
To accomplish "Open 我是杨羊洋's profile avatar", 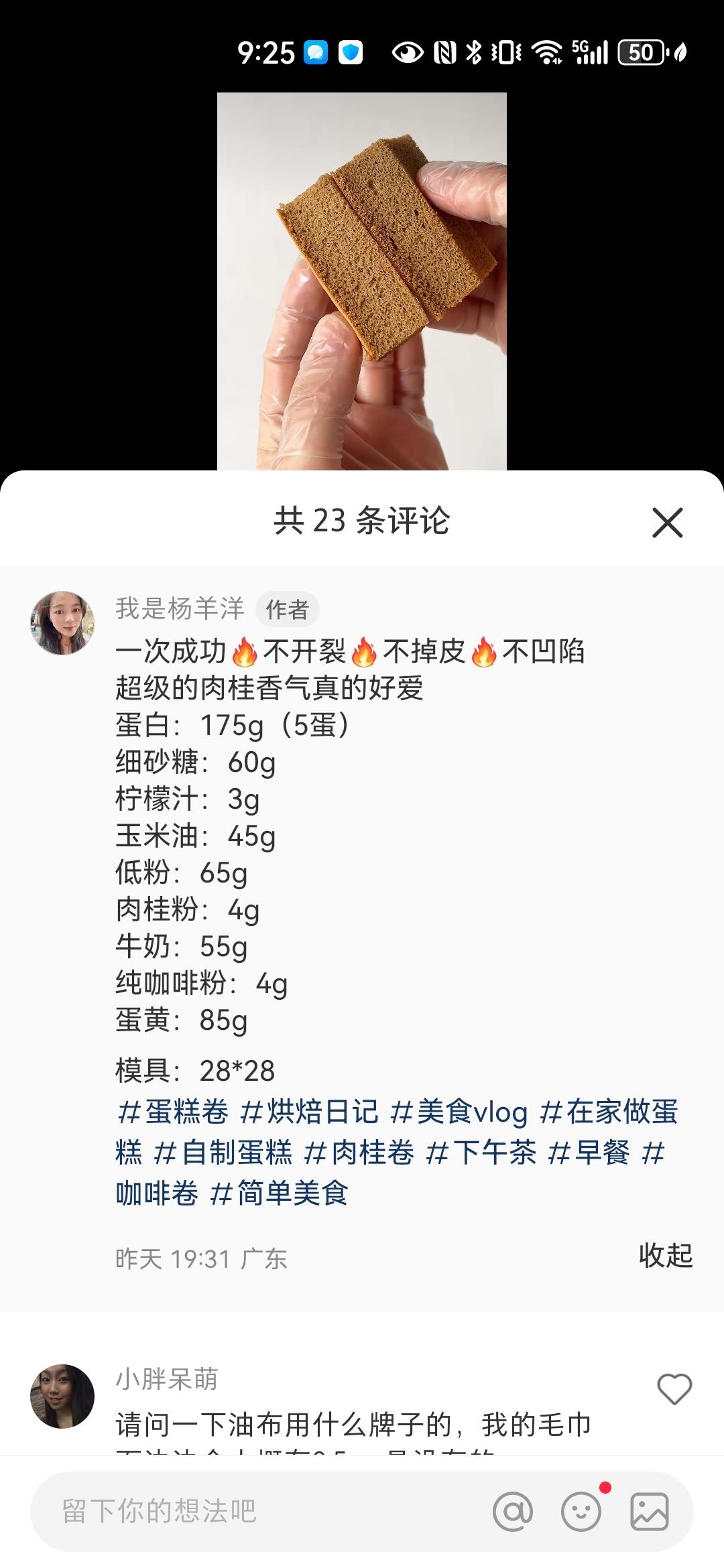I will tap(62, 623).
